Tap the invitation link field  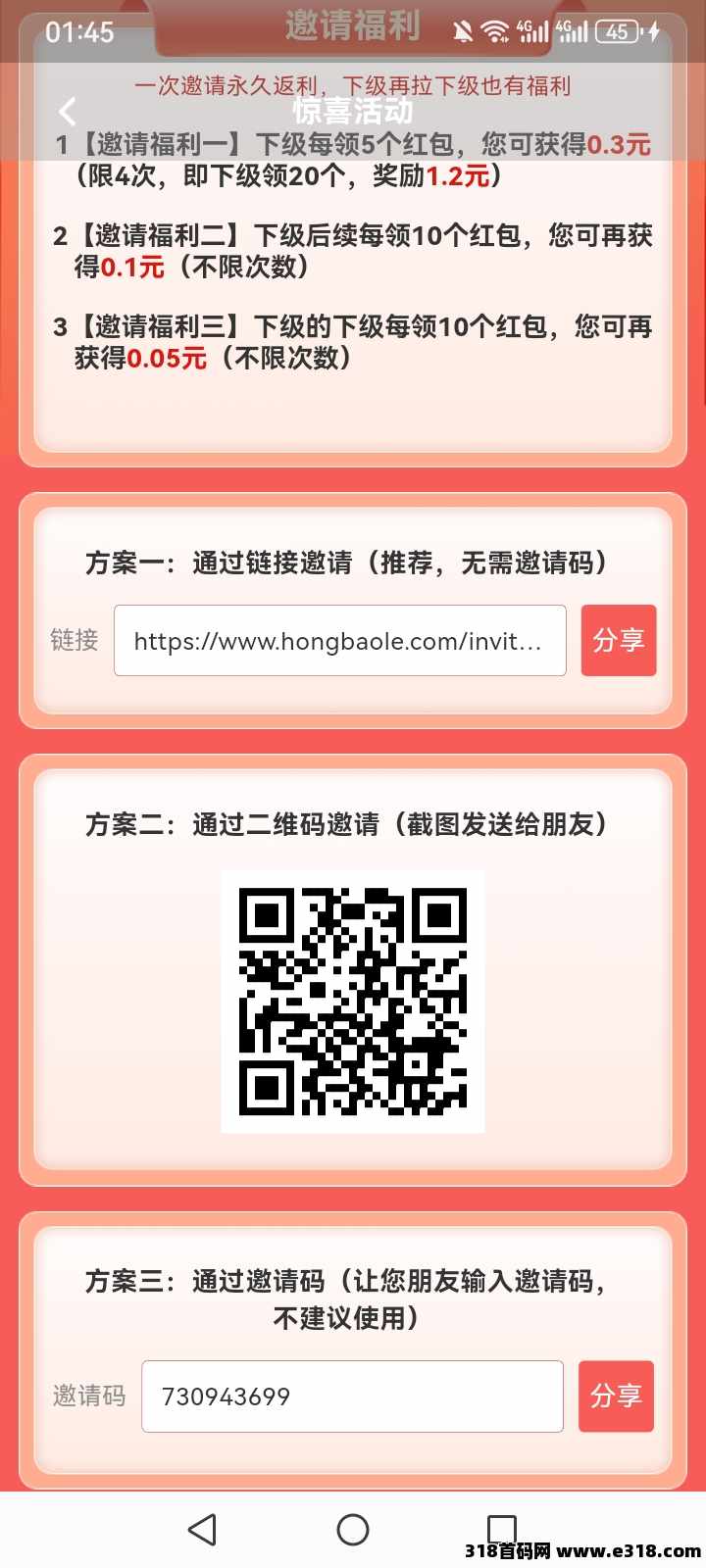(x=339, y=641)
